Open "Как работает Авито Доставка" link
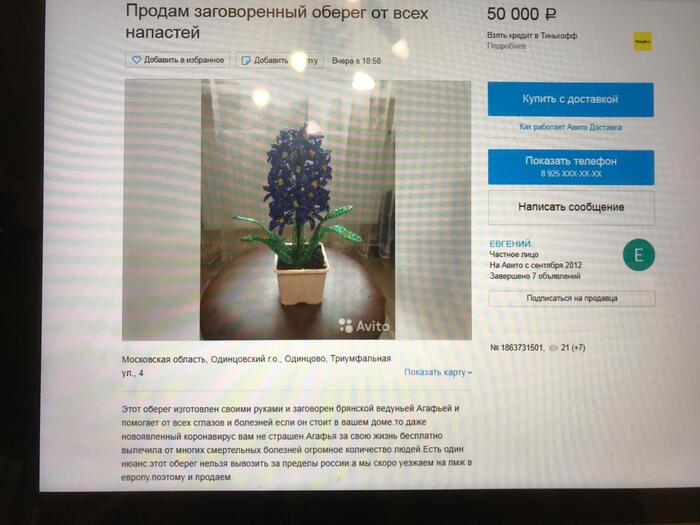This screenshot has width=700, height=525. point(570,127)
